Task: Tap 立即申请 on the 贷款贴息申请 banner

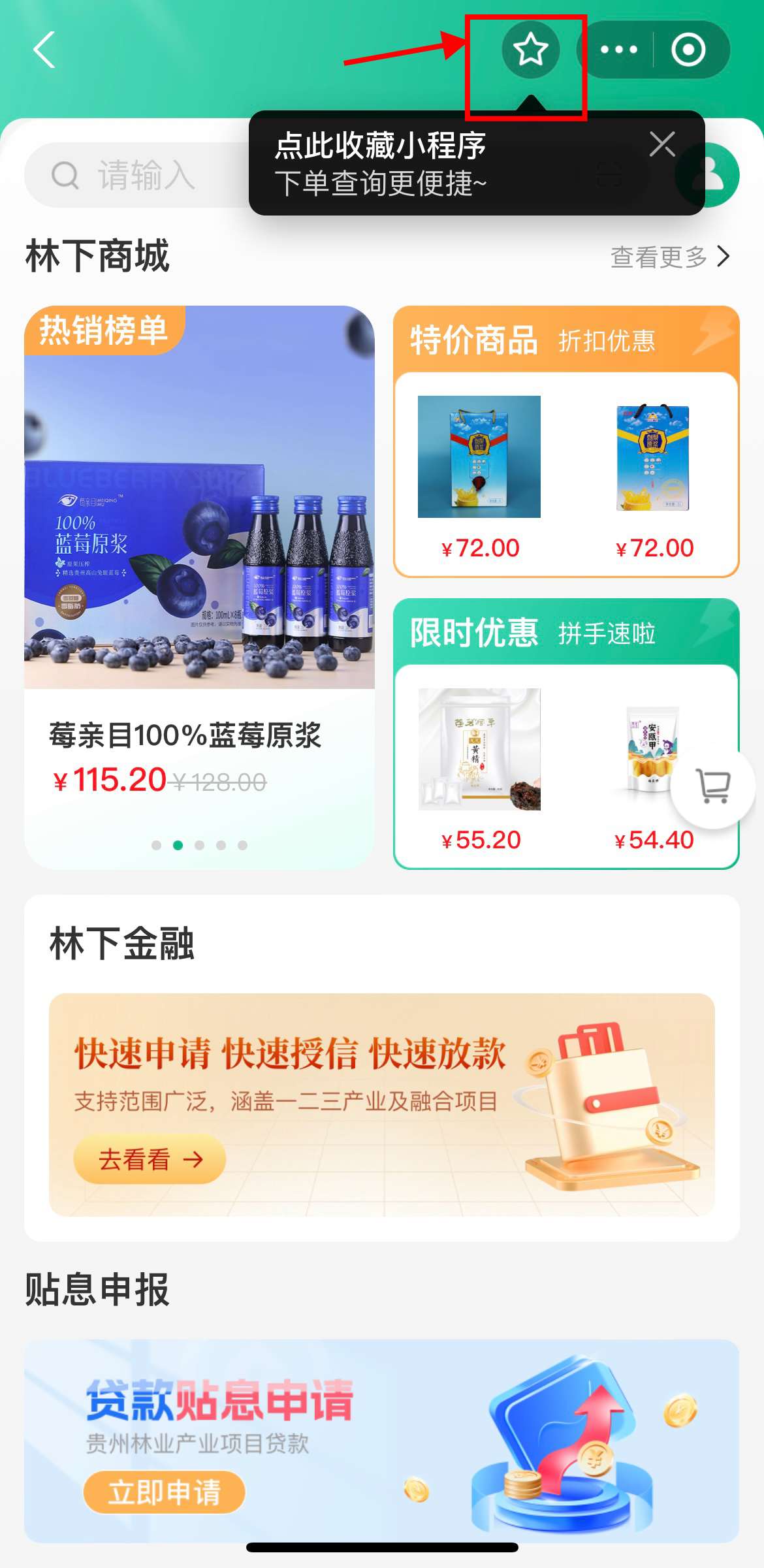Action: (164, 1492)
